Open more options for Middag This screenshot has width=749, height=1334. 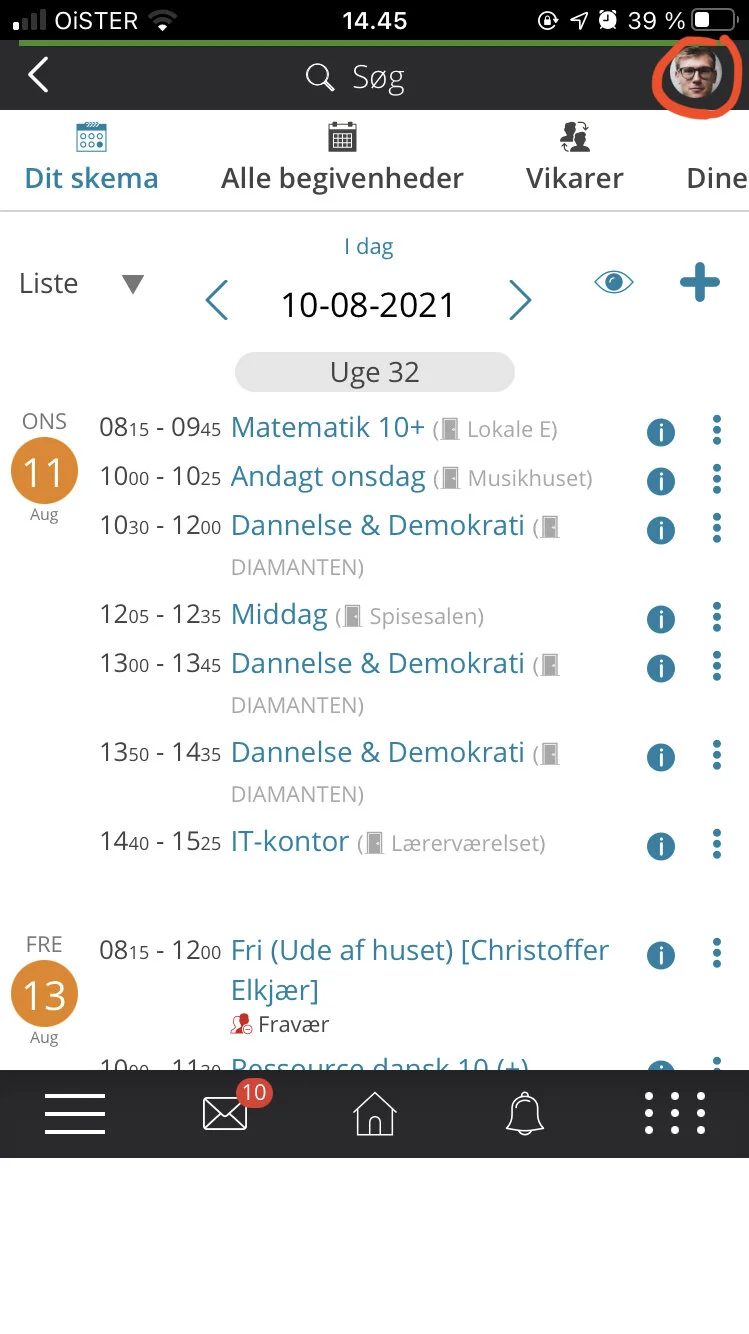[x=717, y=617]
